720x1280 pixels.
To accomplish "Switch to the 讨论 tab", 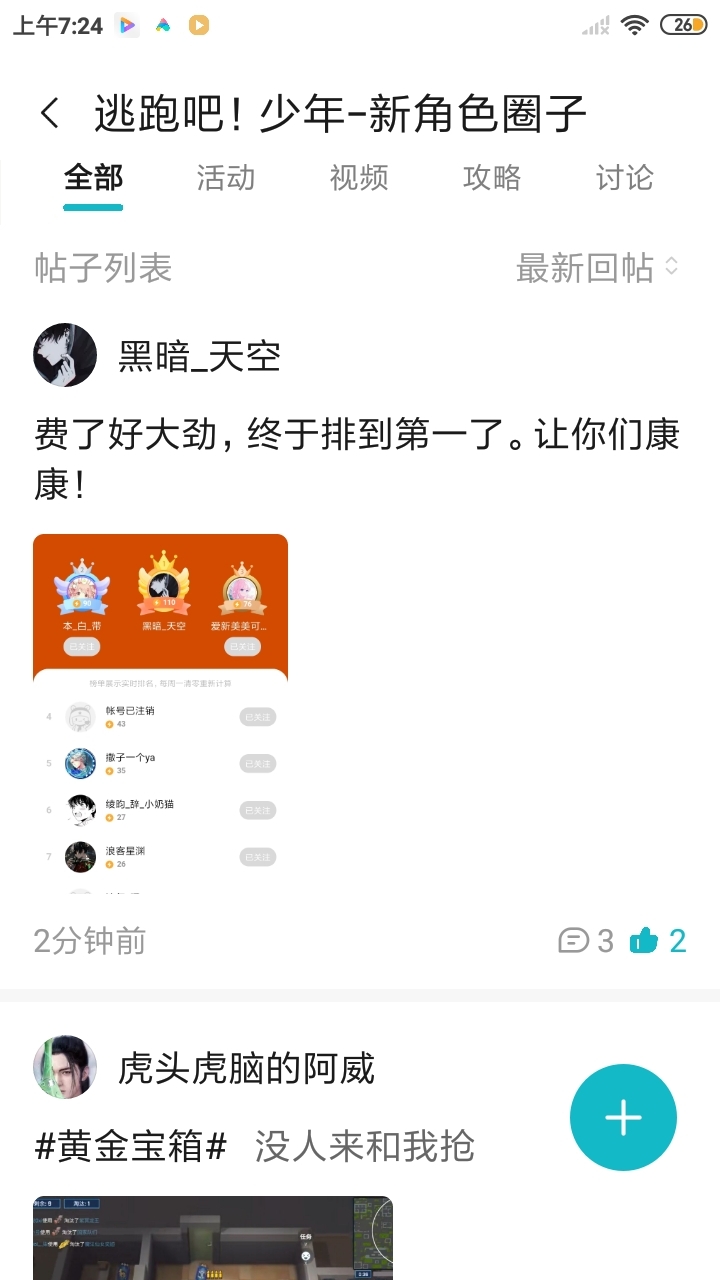I will pyautogui.click(x=625, y=178).
